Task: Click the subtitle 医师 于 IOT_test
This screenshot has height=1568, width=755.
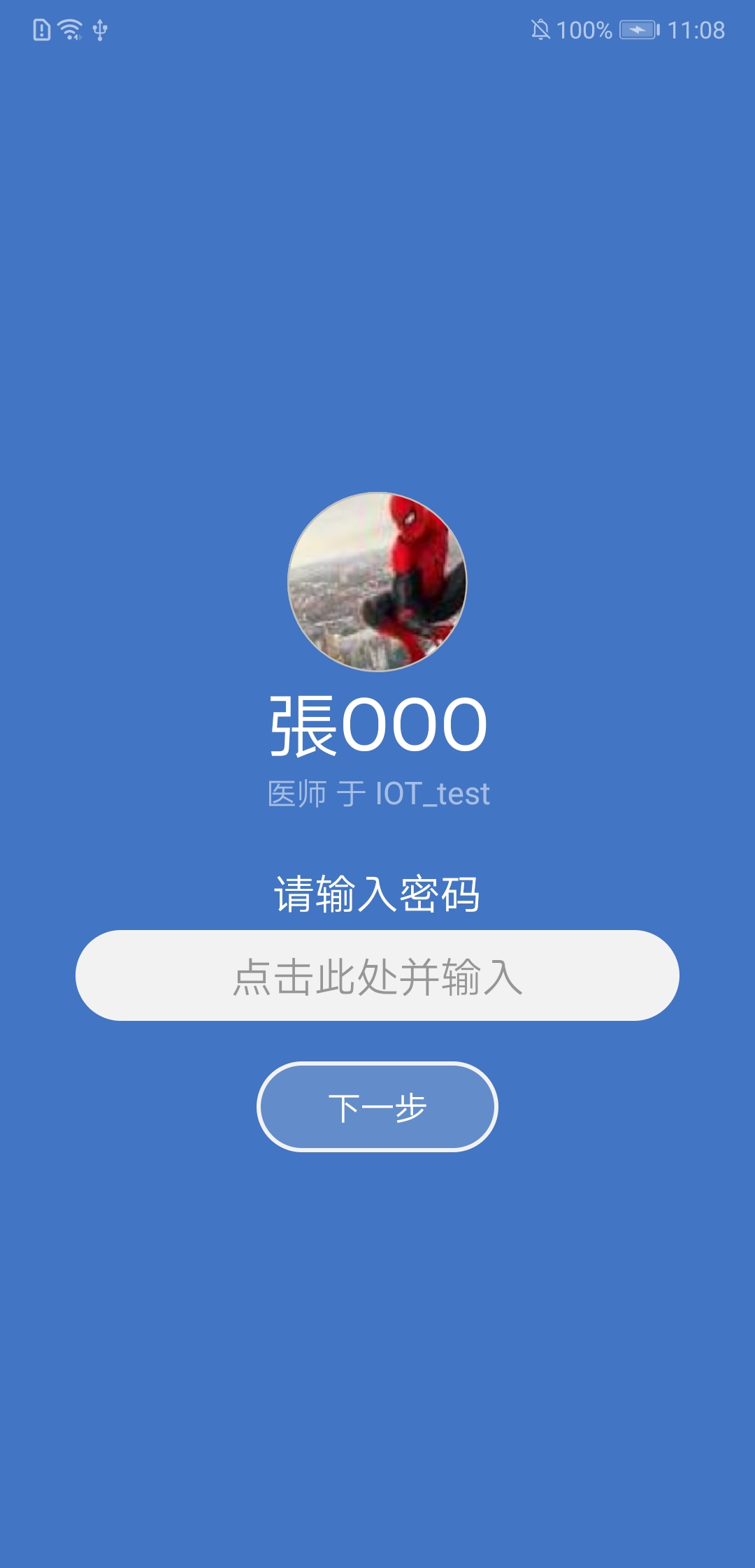Action: tap(377, 793)
